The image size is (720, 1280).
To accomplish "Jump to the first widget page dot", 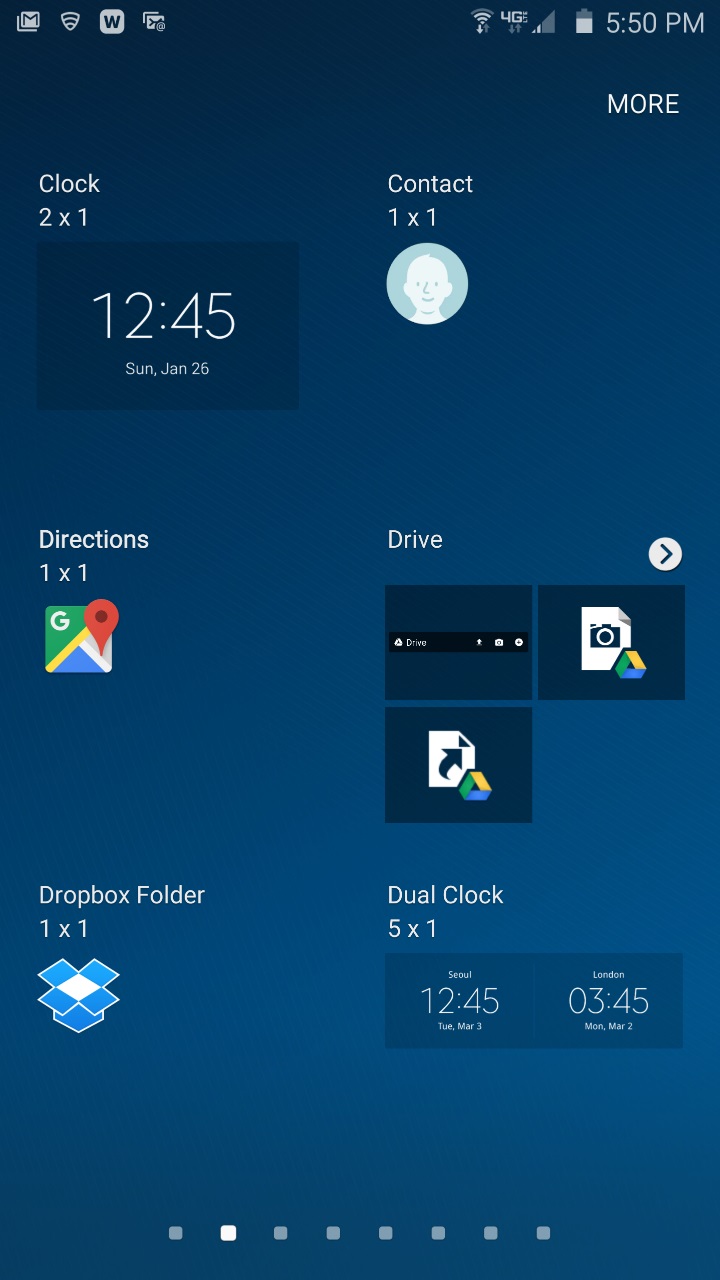I will tap(176, 1233).
